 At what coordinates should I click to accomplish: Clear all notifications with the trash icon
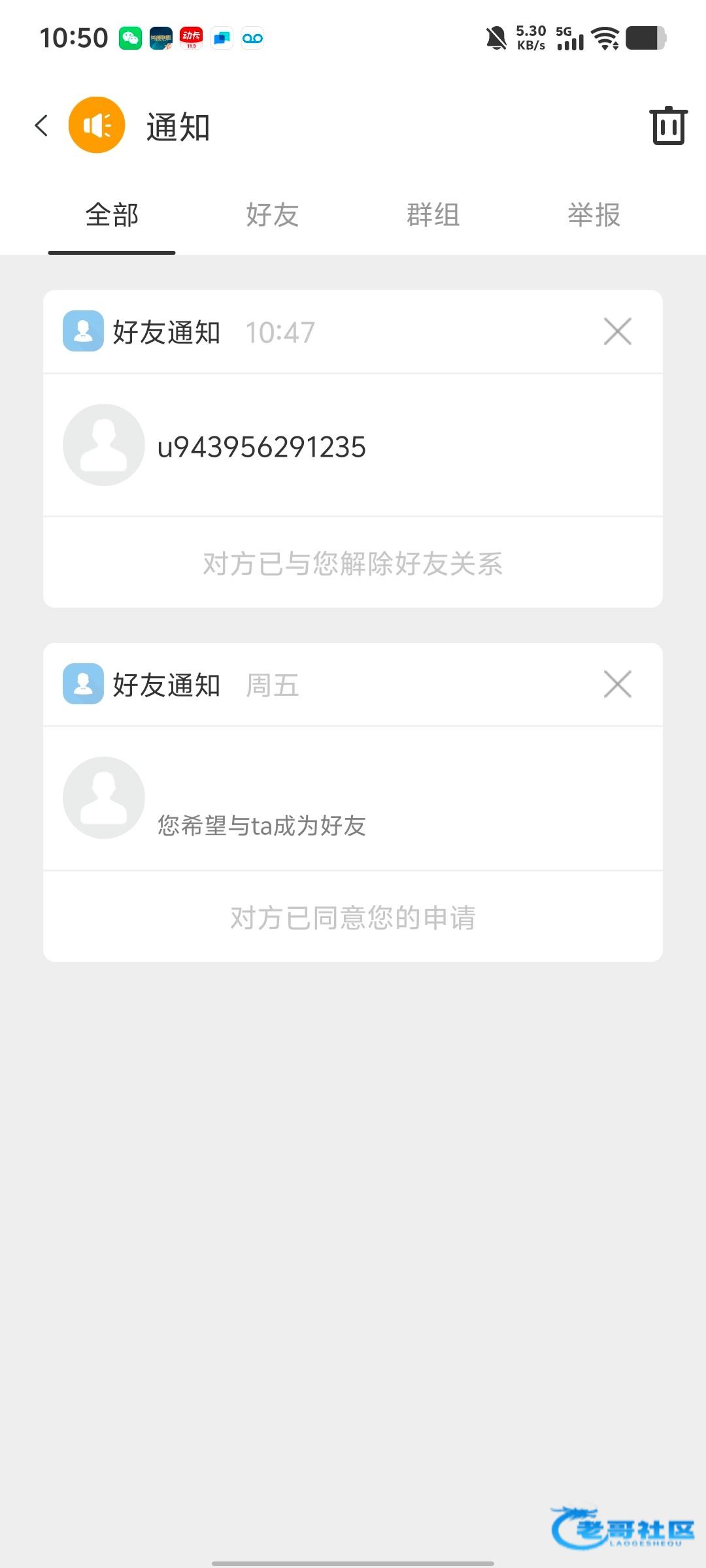(x=668, y=125)
